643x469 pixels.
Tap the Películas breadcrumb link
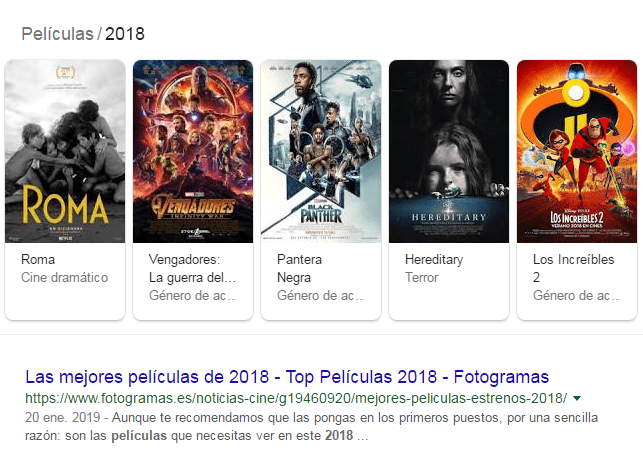(x=56, y=34)
